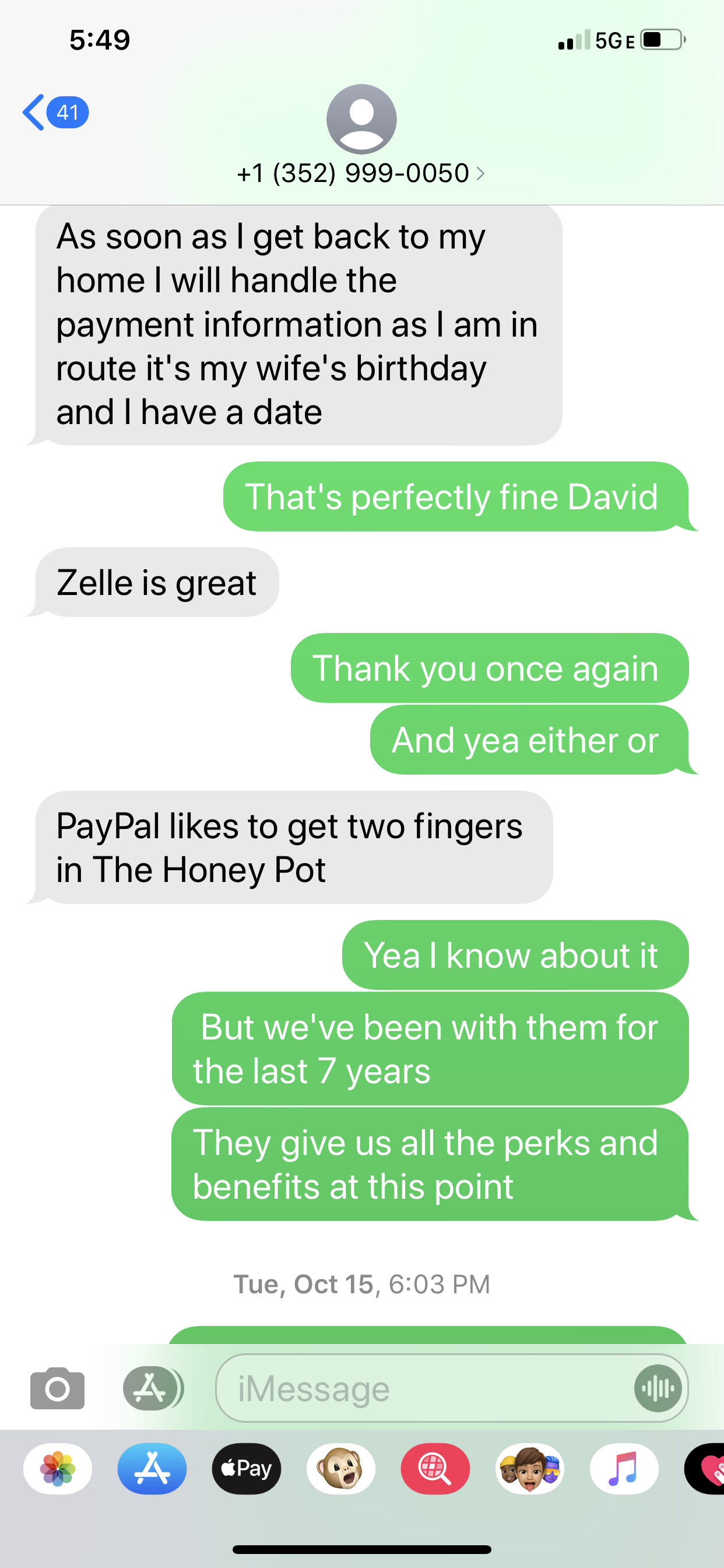Viewport: 724px width, 1568px height.
Task: Record an audio message
Action: [x=658, y=1388]
